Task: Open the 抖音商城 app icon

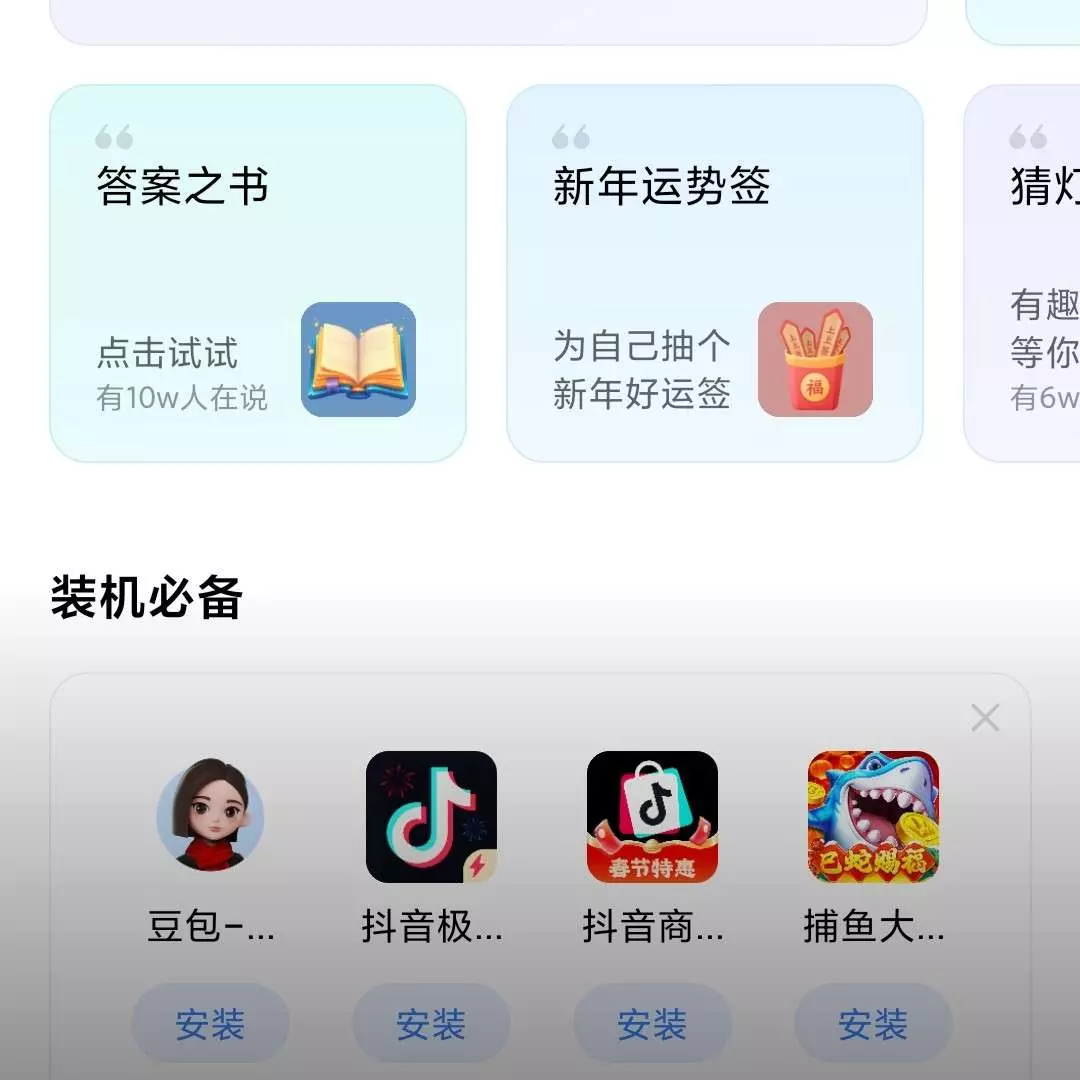Action: [652, 816]
